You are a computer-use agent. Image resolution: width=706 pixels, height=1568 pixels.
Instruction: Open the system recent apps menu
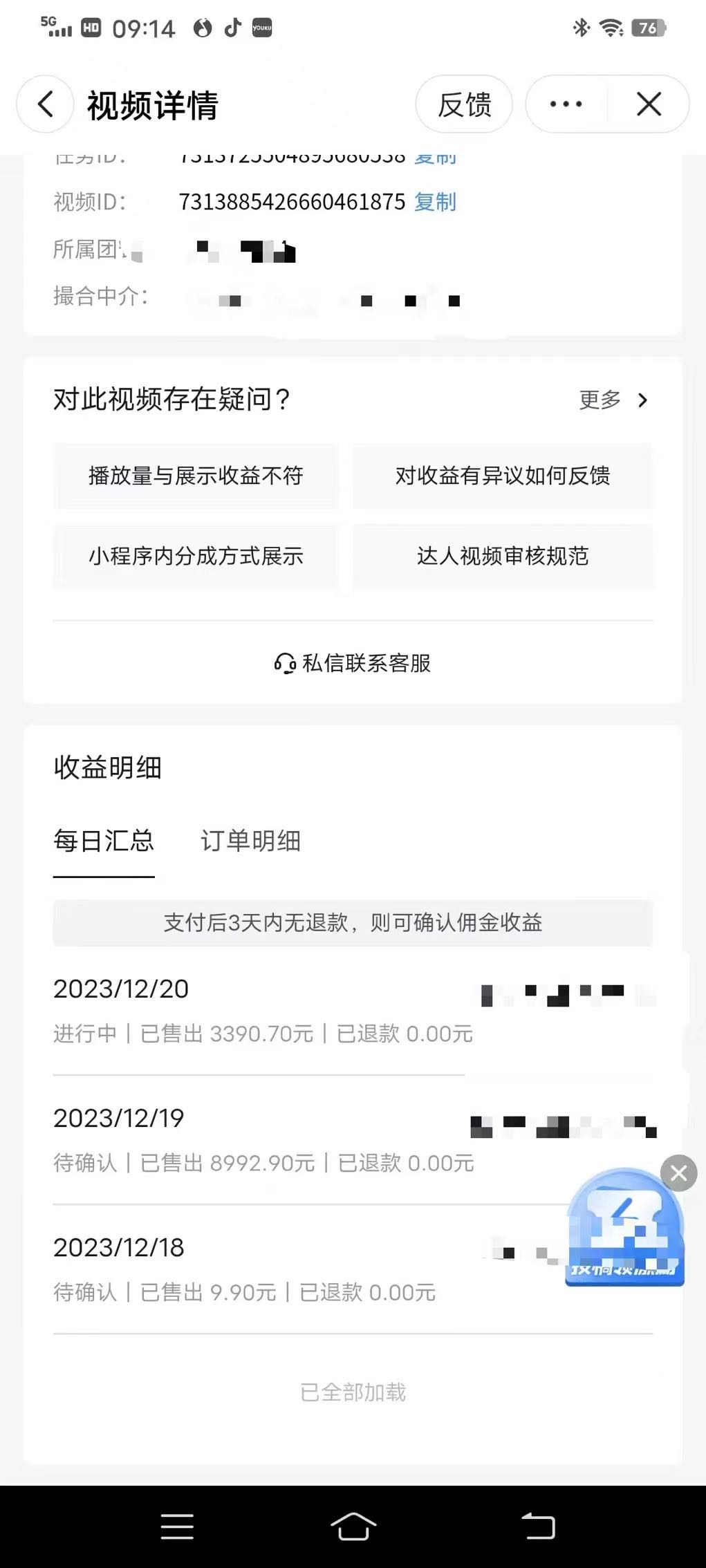(x=177, y=1526)
